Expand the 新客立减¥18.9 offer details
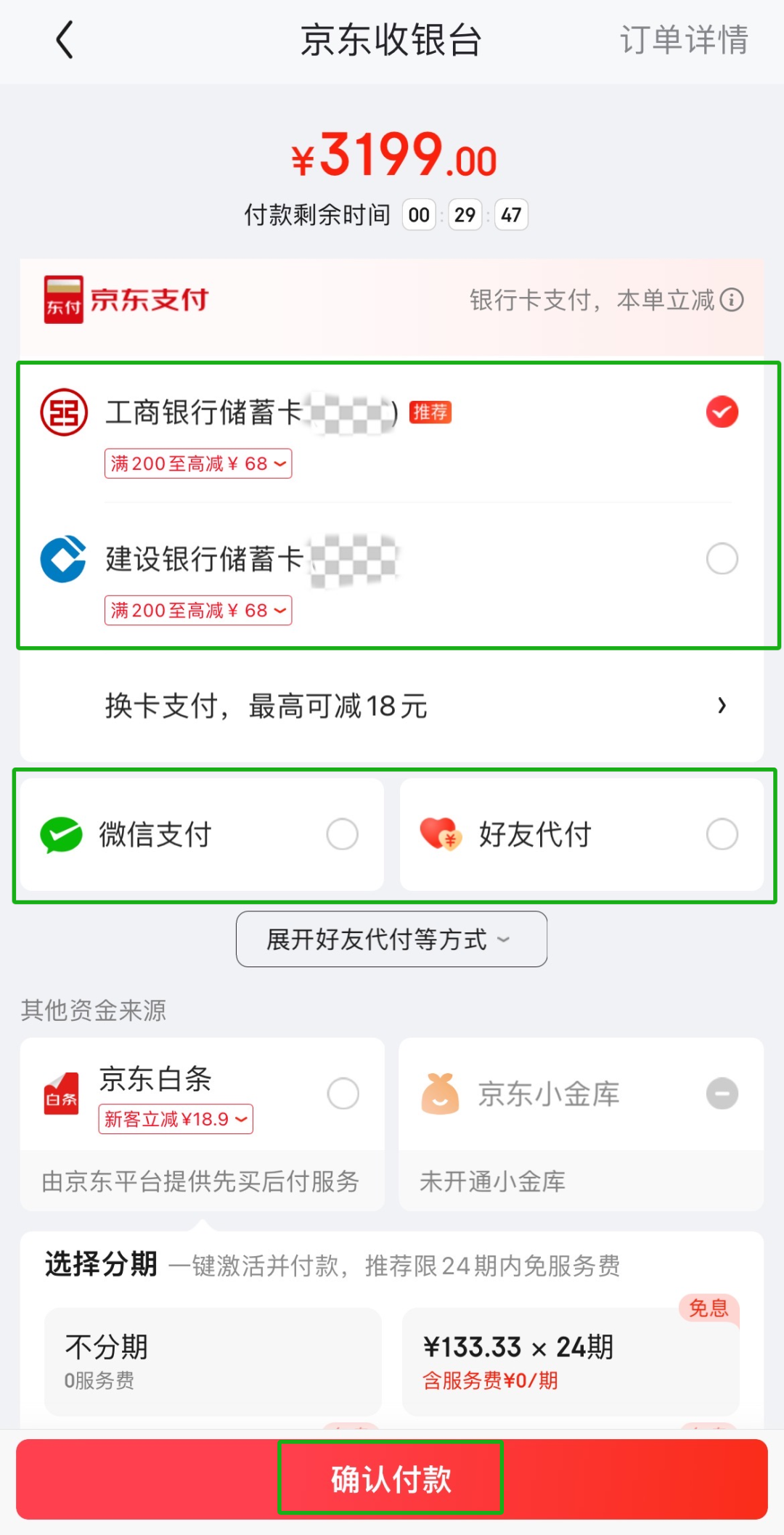 (175, 1119)
